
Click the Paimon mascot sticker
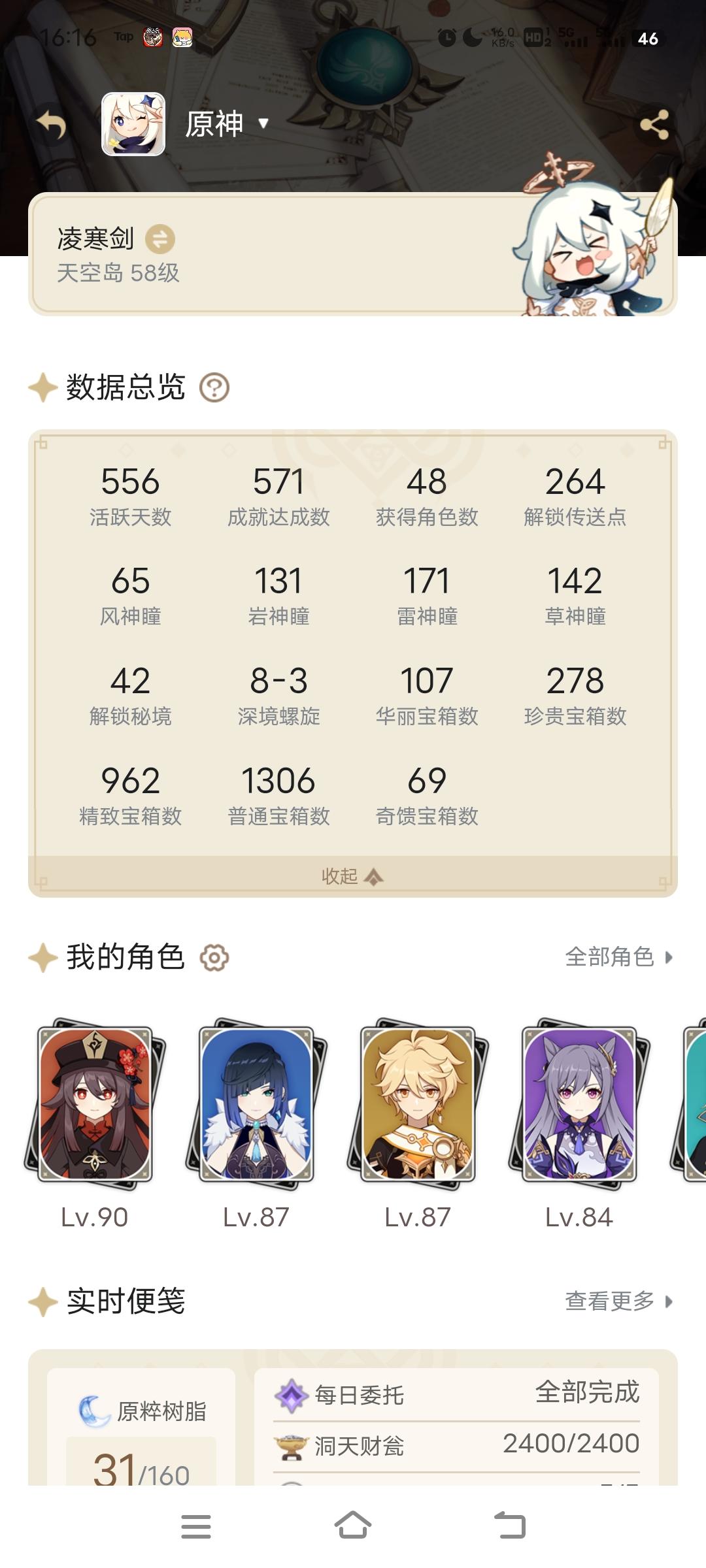point(582,248)
